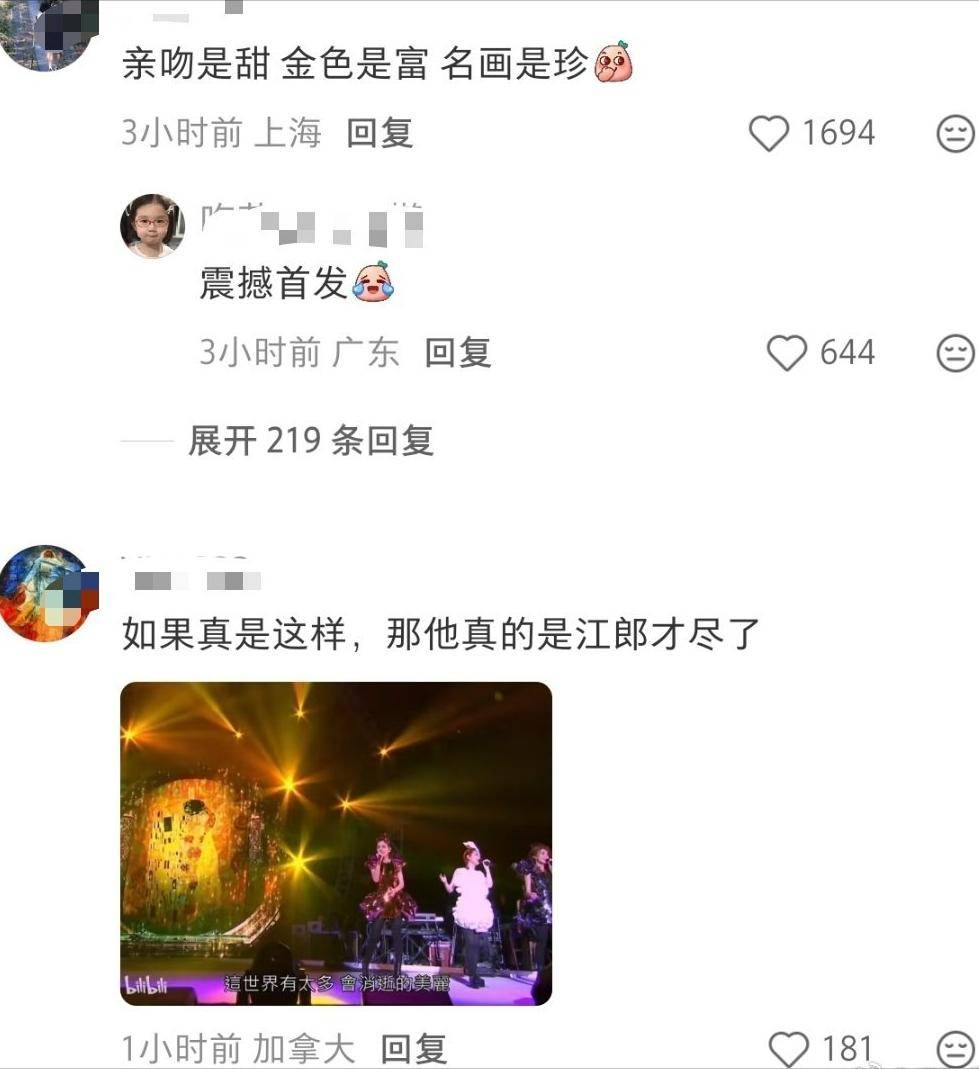This screenshot has height=1069, width=979.
Task: Reply to the 3小时前 上海 comment
Action: 379,133
